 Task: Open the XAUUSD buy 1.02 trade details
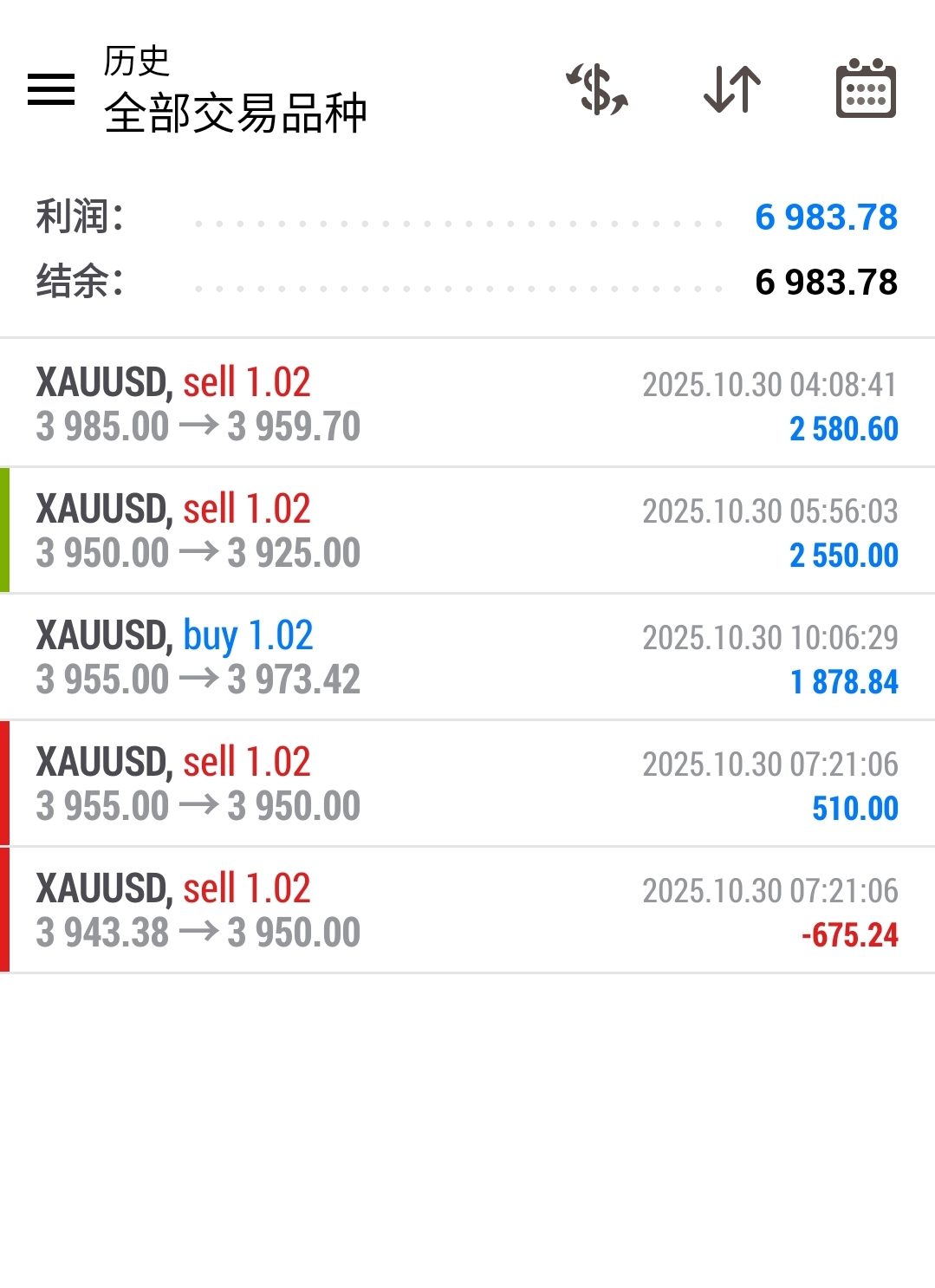pyautogui.click(x=467, y=657)
